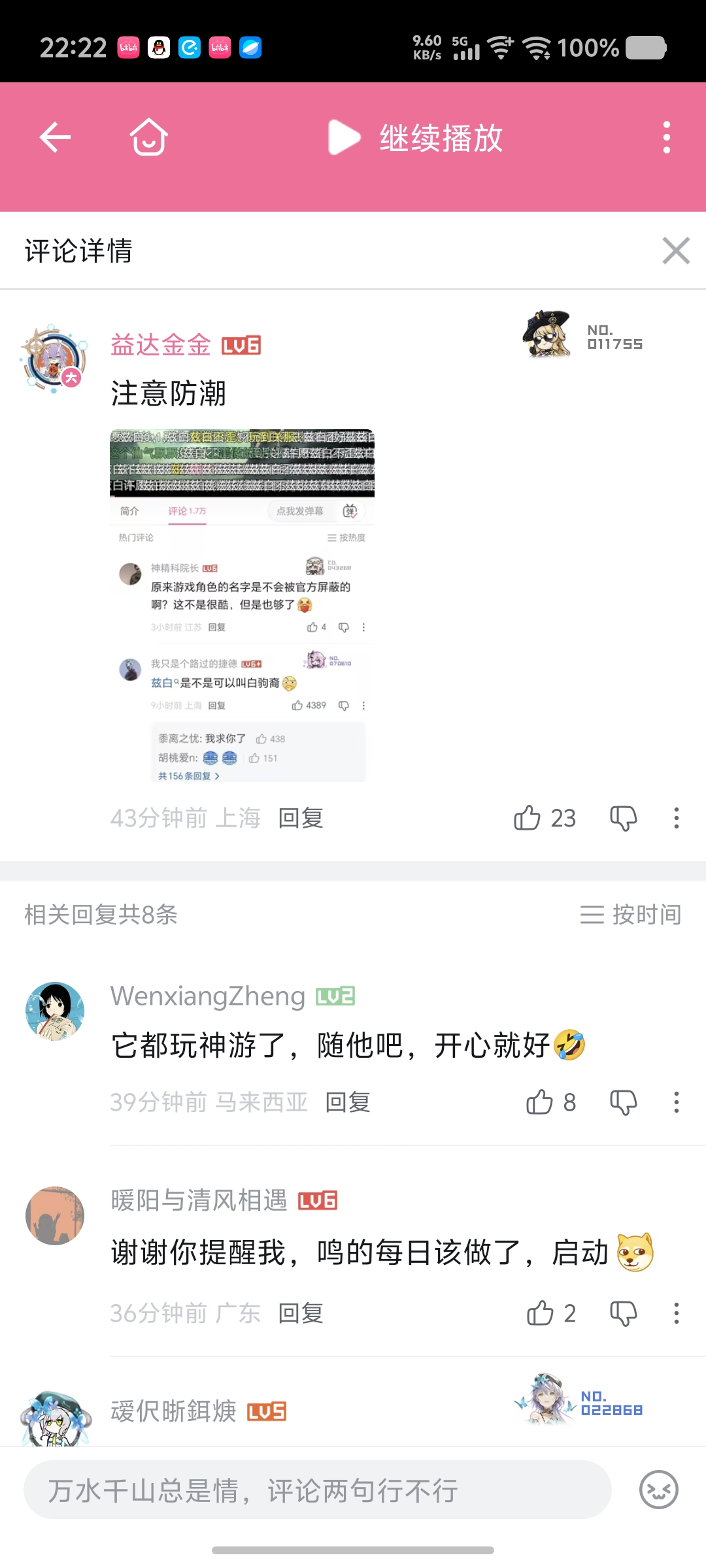706x1568 pixels.
Task: Tap the home icon in the header
Action: [x=148, y=137]
